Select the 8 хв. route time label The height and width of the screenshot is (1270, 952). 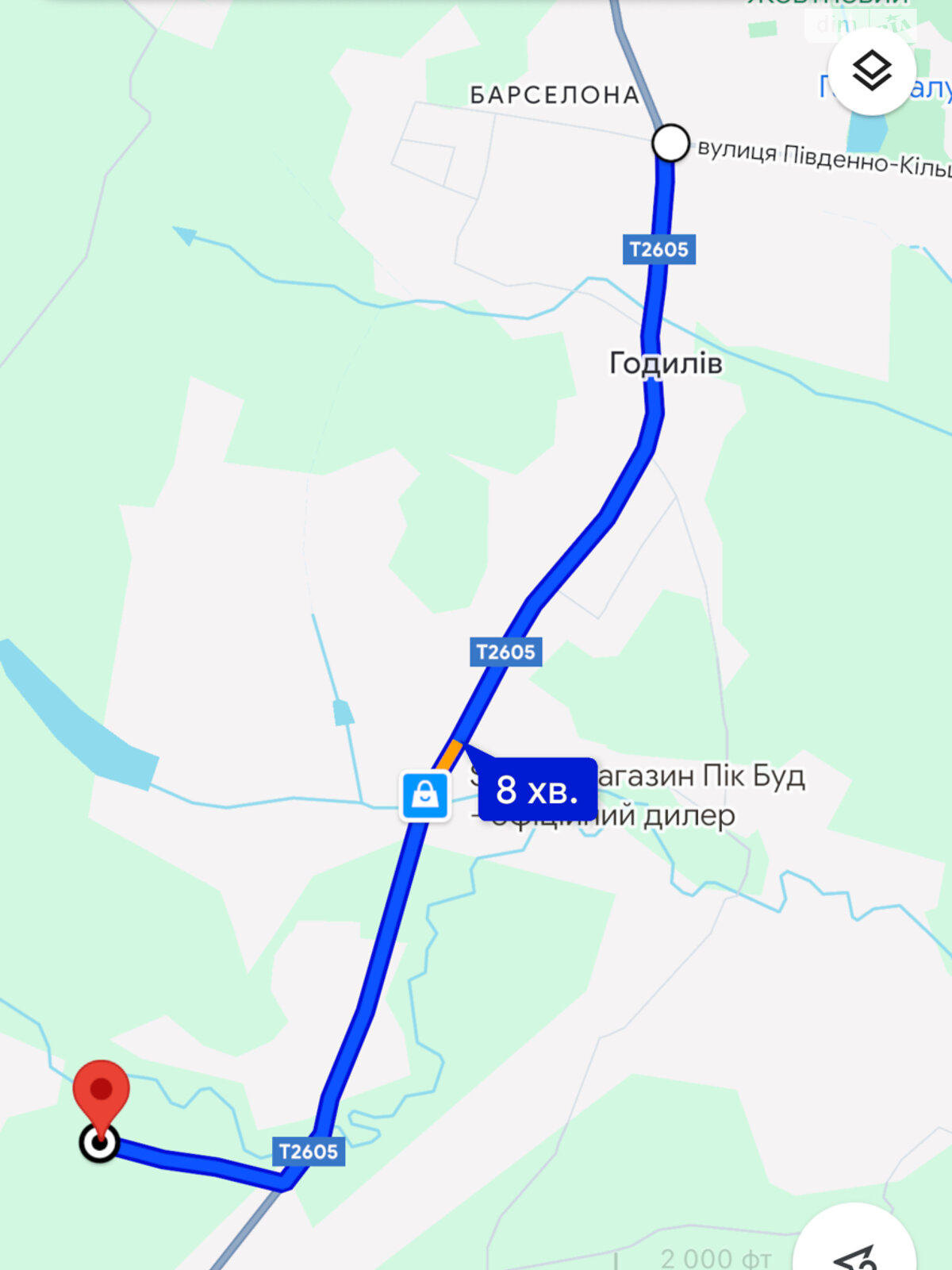tap(537, 791)
